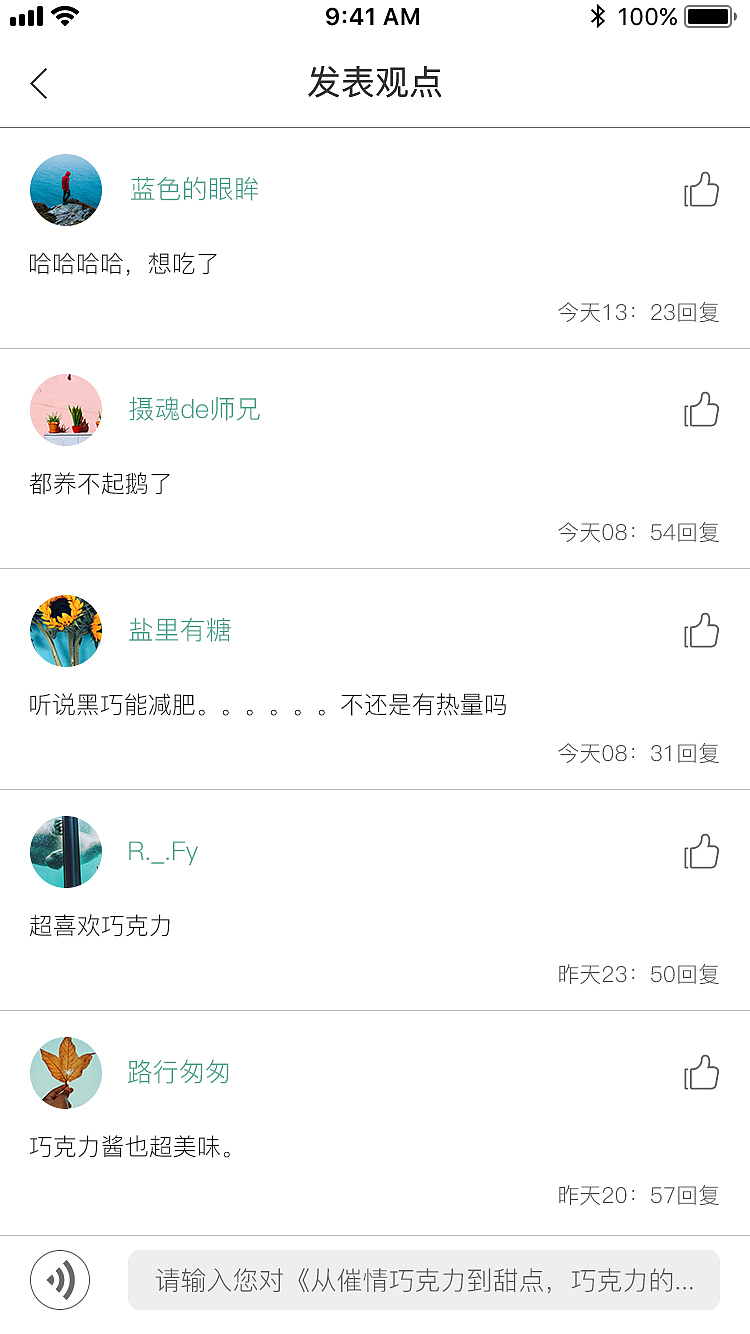Like the comment by 盐里有糖
The height and width of the screenshot is (1334, 750).
pos(701,631)
